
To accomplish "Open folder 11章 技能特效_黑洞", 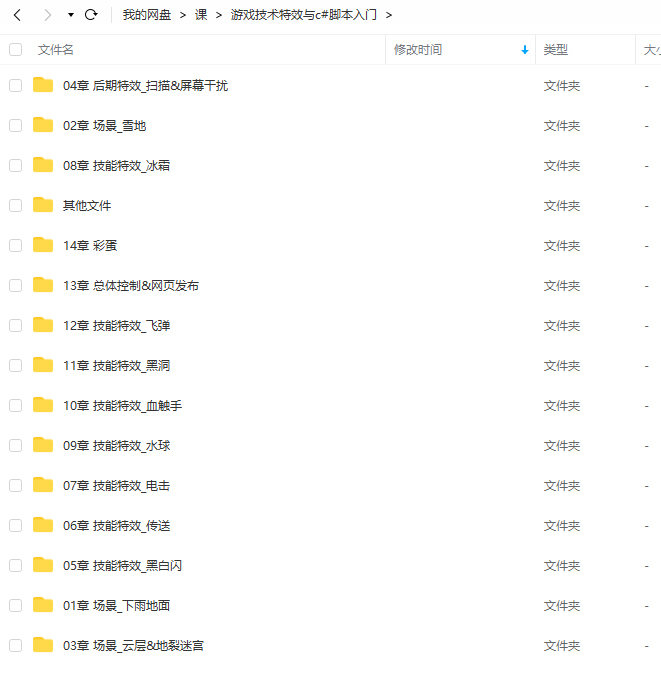I will pyautogui.click(x=116, y=366).
